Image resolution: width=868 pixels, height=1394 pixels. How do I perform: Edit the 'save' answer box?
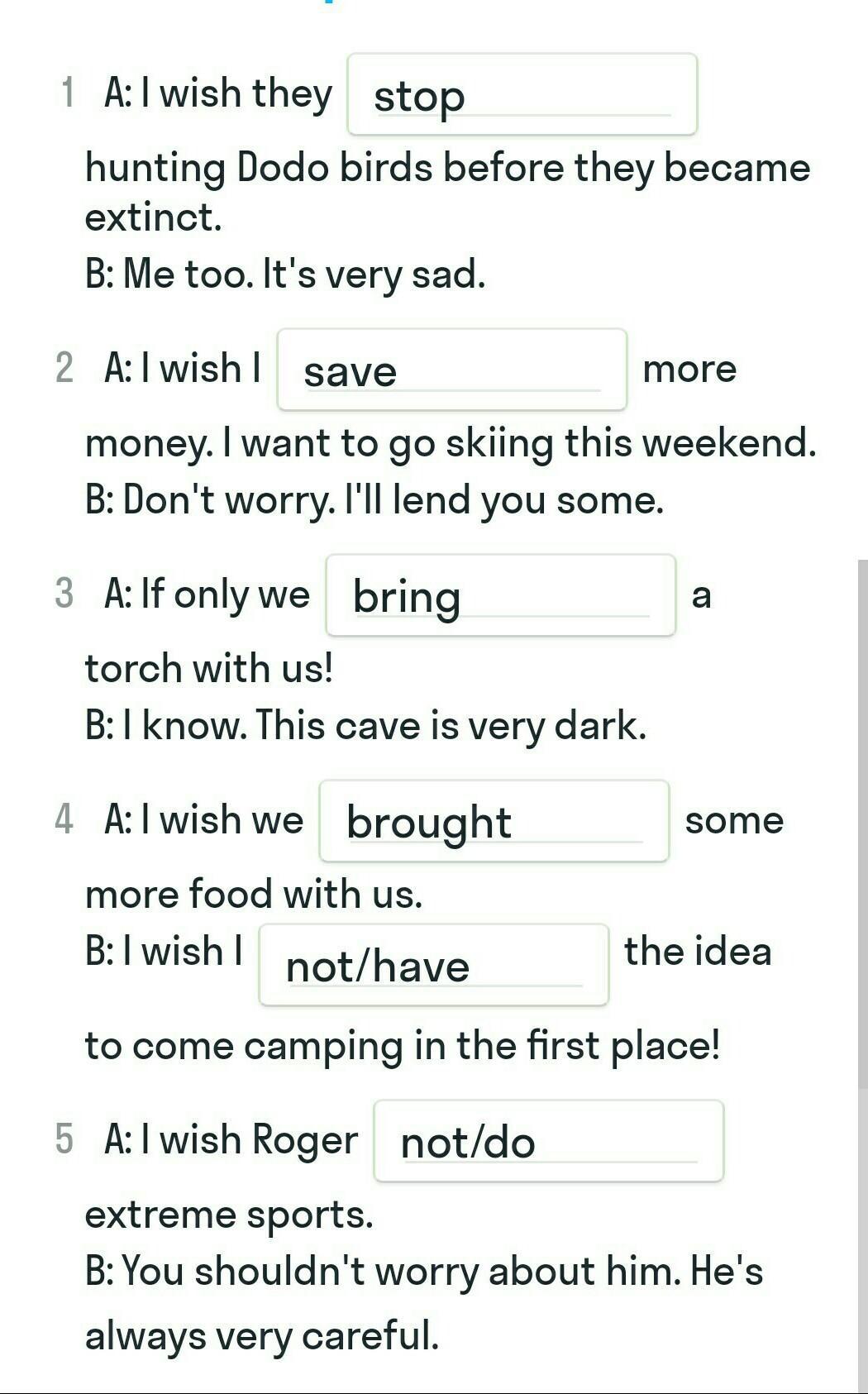click(x=451, y=370)
